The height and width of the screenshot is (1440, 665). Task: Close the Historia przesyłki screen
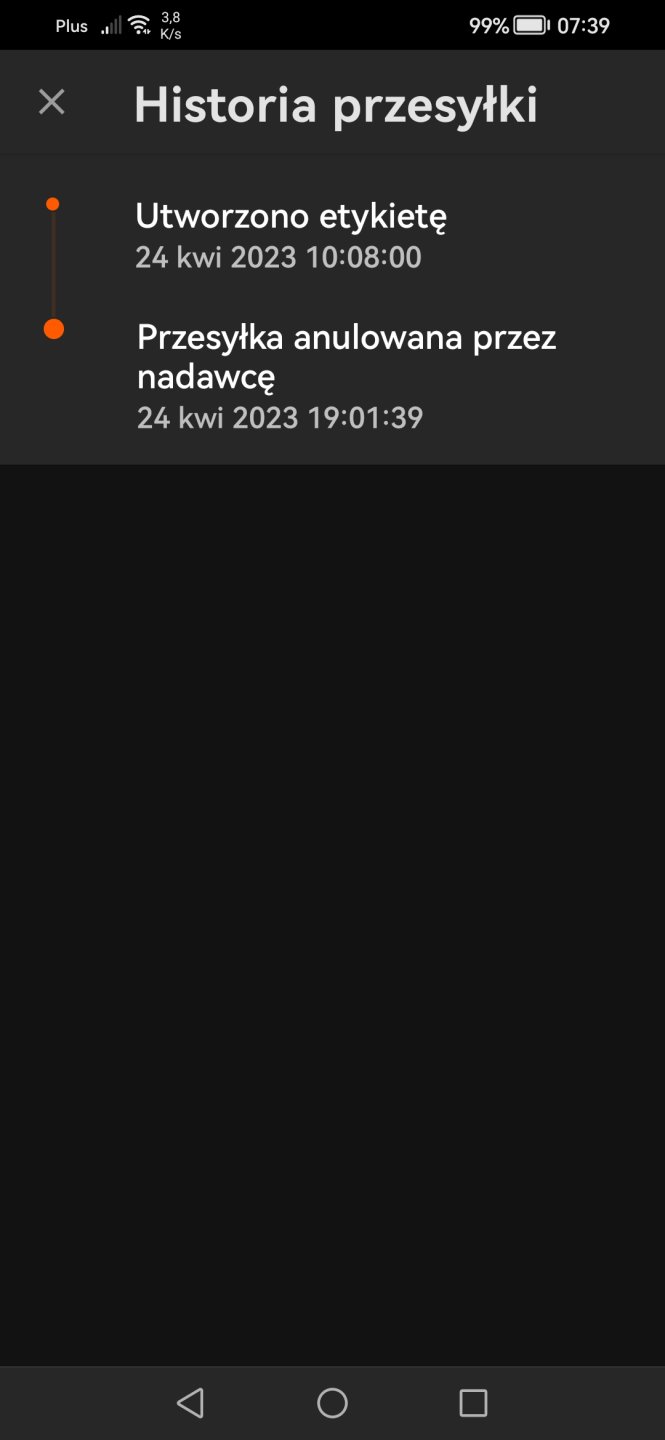tap(52, 102)
